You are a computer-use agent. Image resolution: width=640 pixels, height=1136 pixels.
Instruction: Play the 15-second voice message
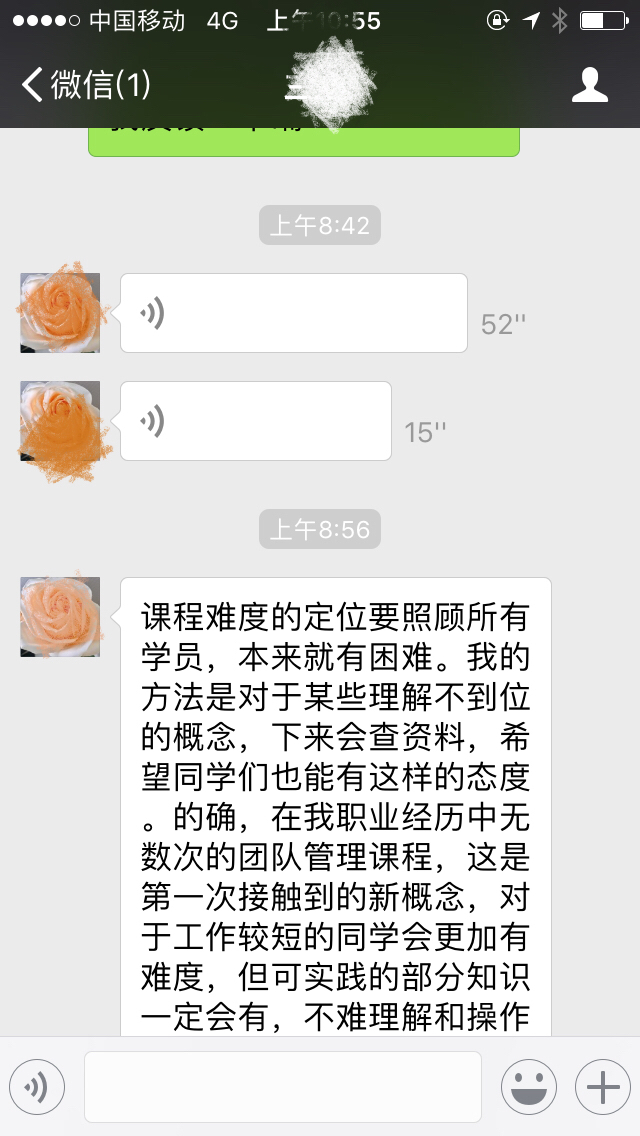pos(255,421)
